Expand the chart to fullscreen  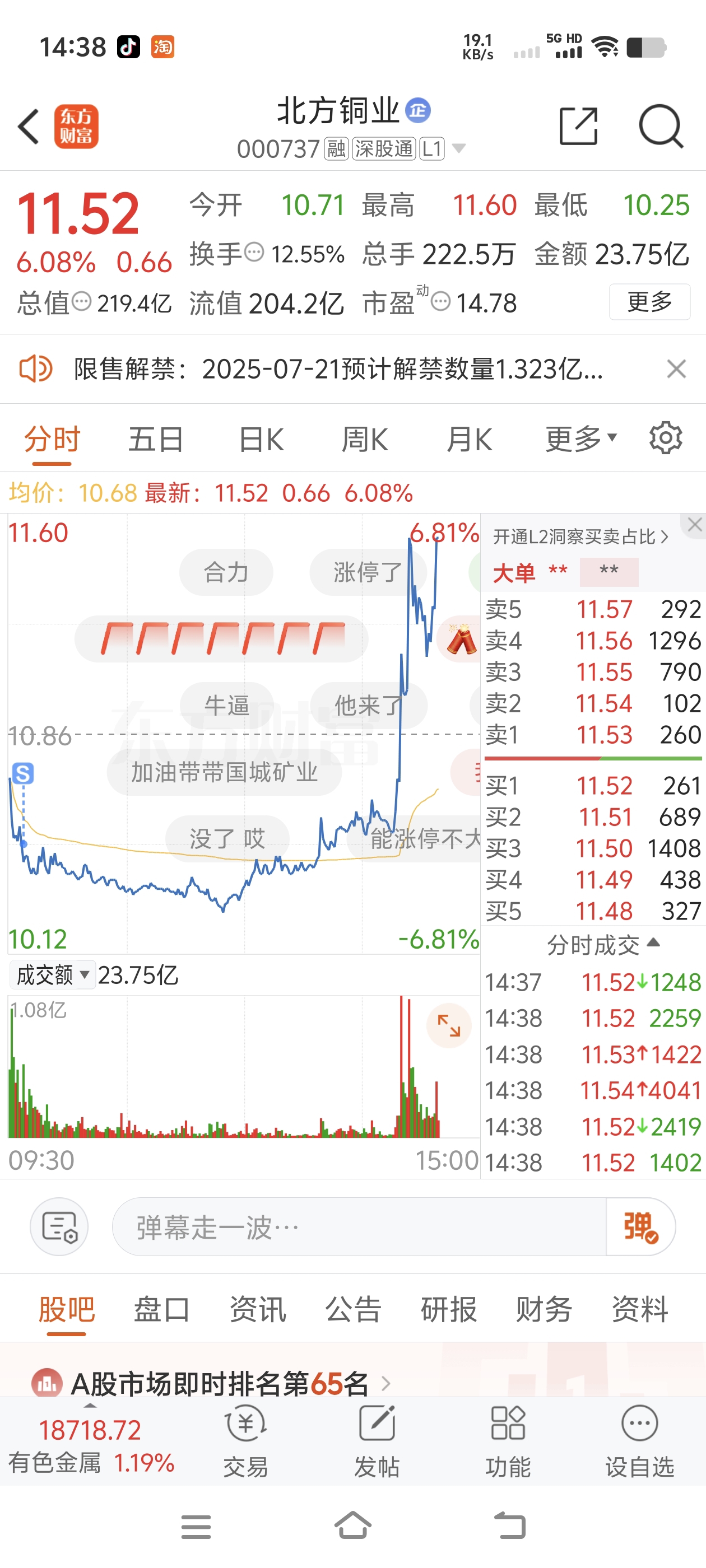click(449, 1026)
